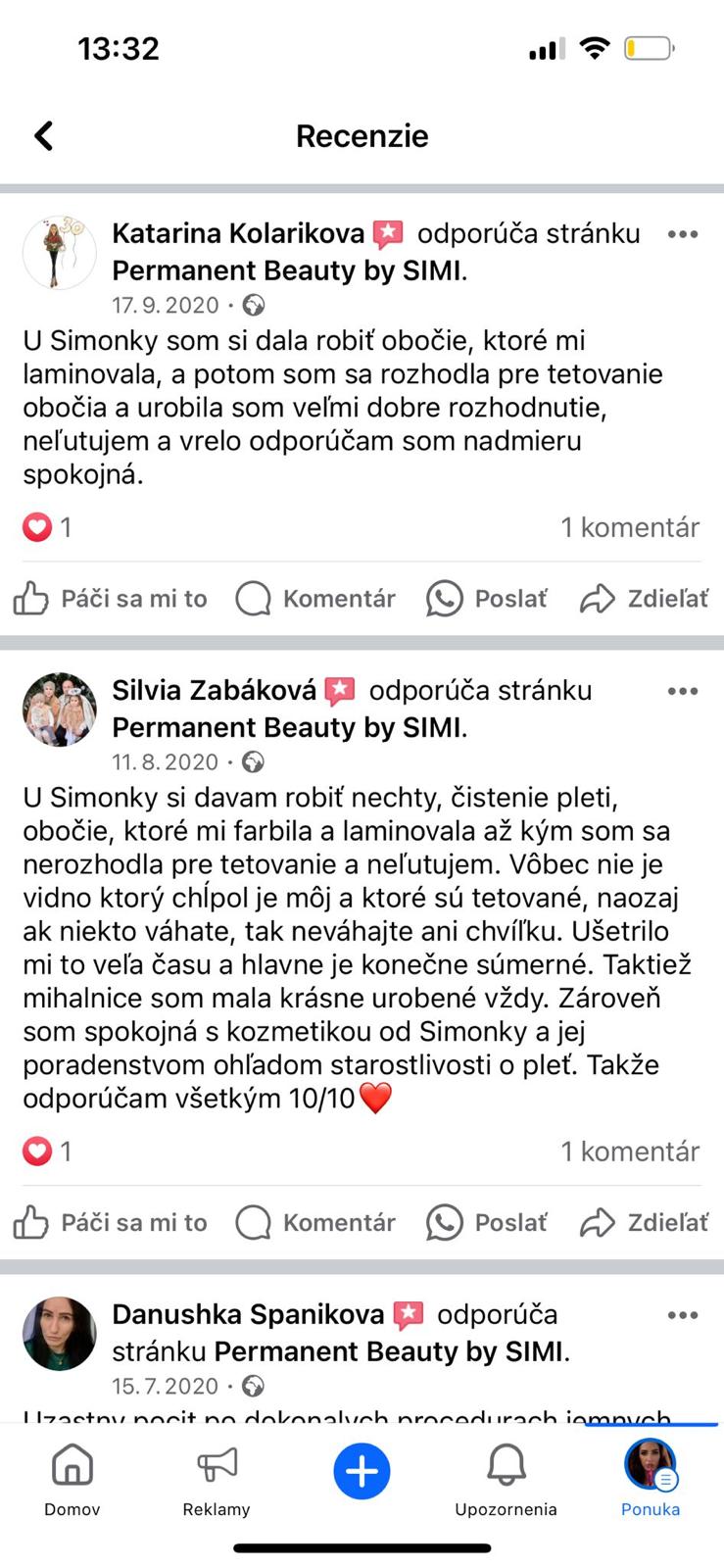Go back from the Recenzie screen
Image resolution: width=724 pixels, height=1568 pixels.
[x=44, y=136]
